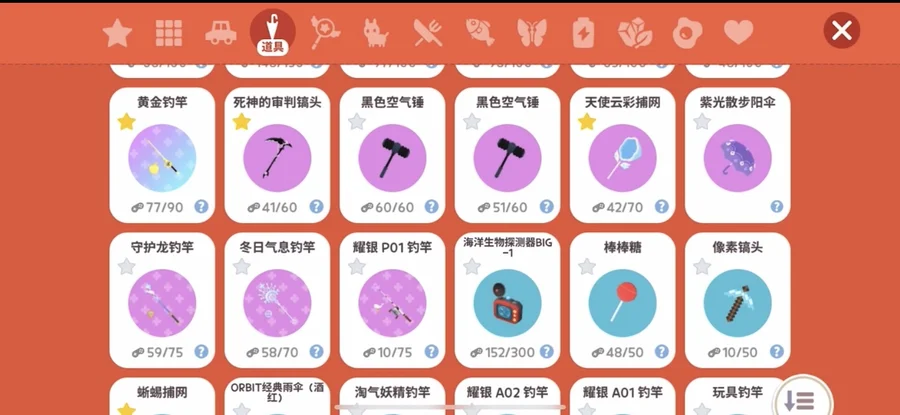Open the 棒棒糖 item card

[x=622, y=300]
